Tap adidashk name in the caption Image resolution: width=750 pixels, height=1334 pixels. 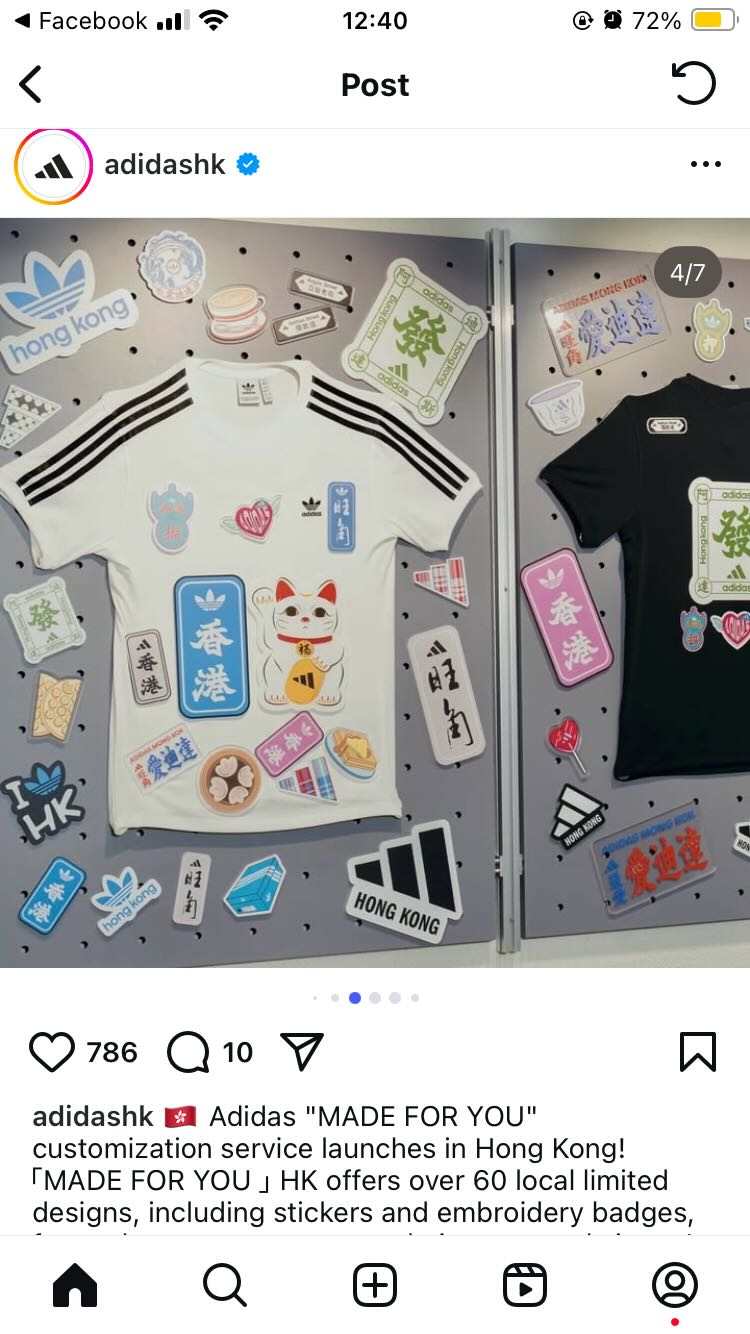(93, 1116)
